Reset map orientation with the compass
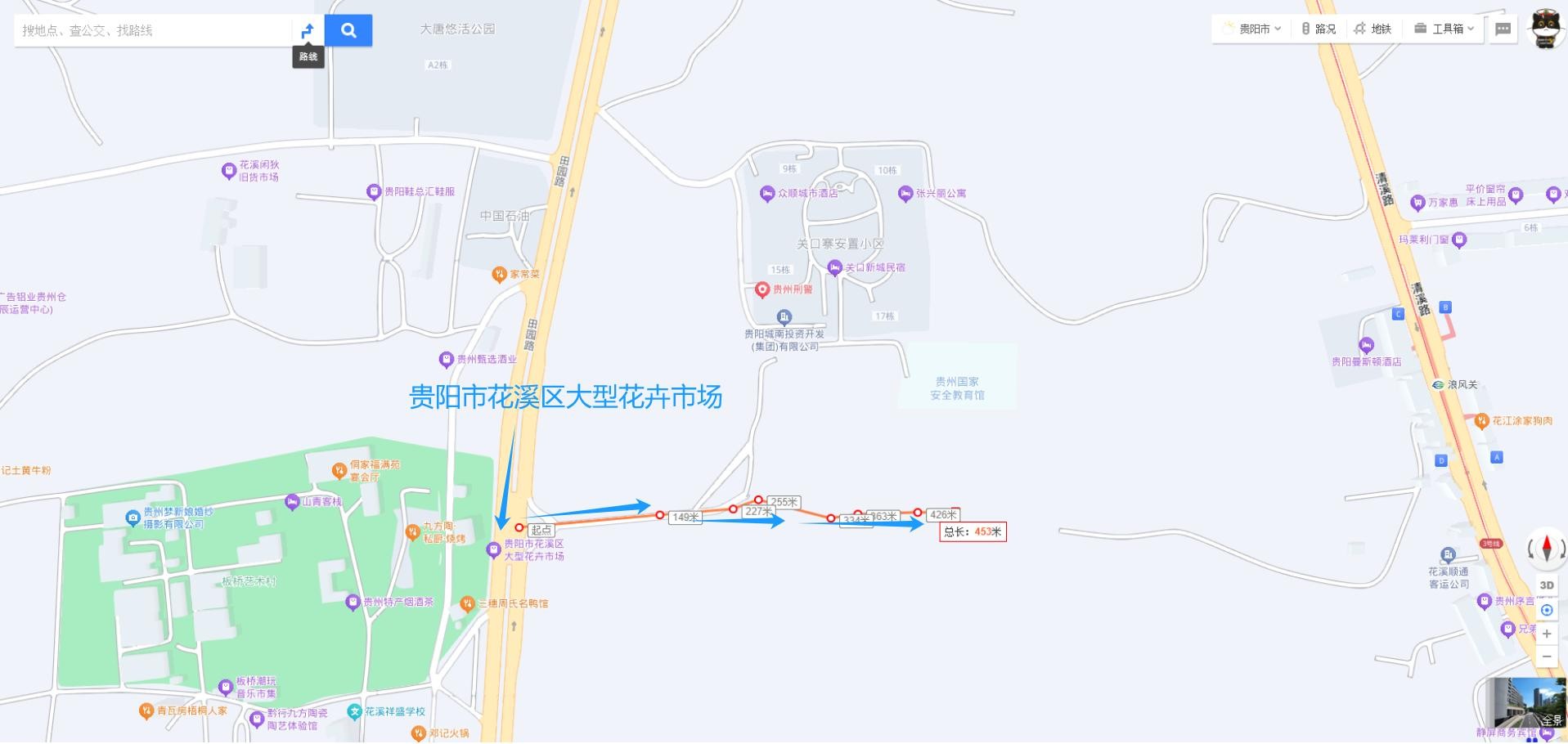Viewport: 1568px width, 744px height. [x=1546, y=548]
